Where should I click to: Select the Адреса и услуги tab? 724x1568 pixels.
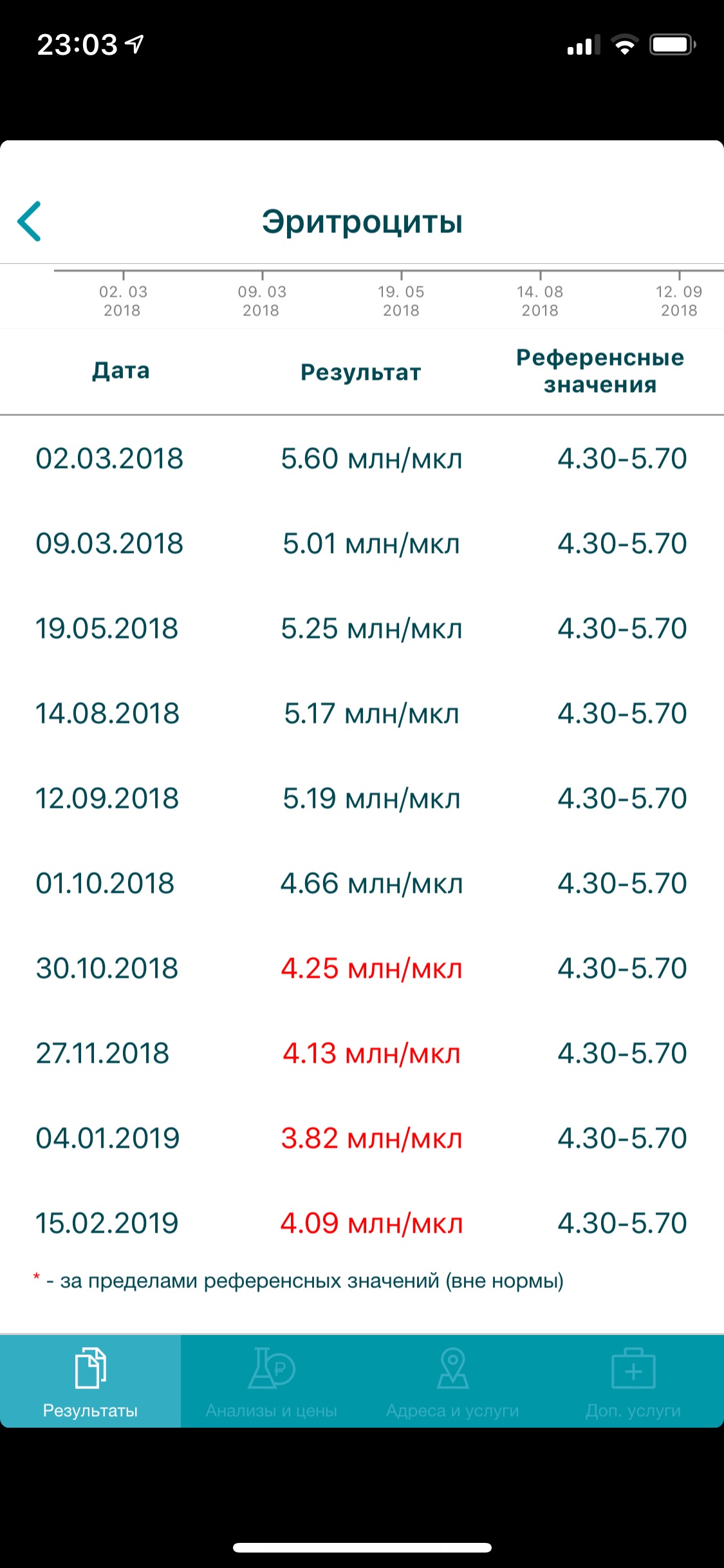452,1381
